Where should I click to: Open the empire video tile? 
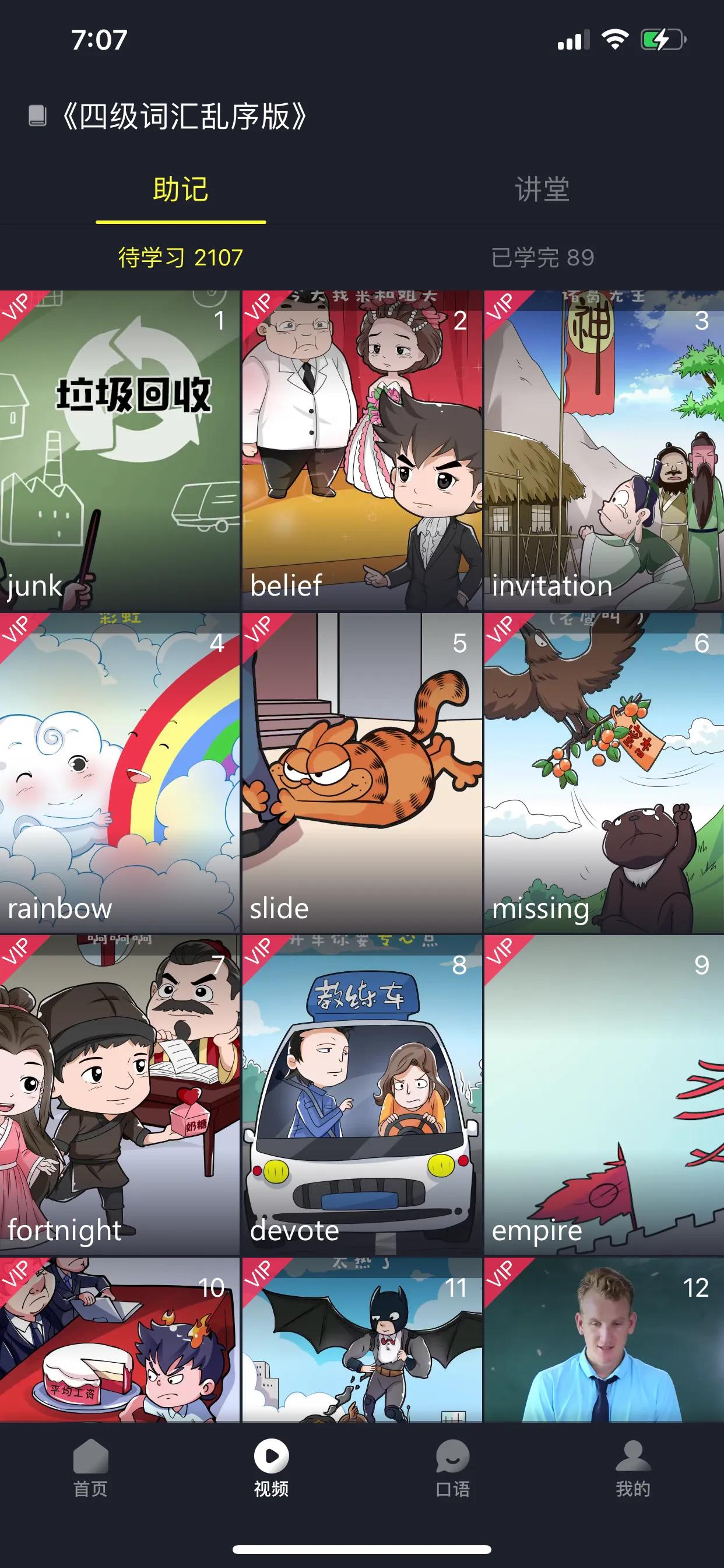click(603, 1094)
